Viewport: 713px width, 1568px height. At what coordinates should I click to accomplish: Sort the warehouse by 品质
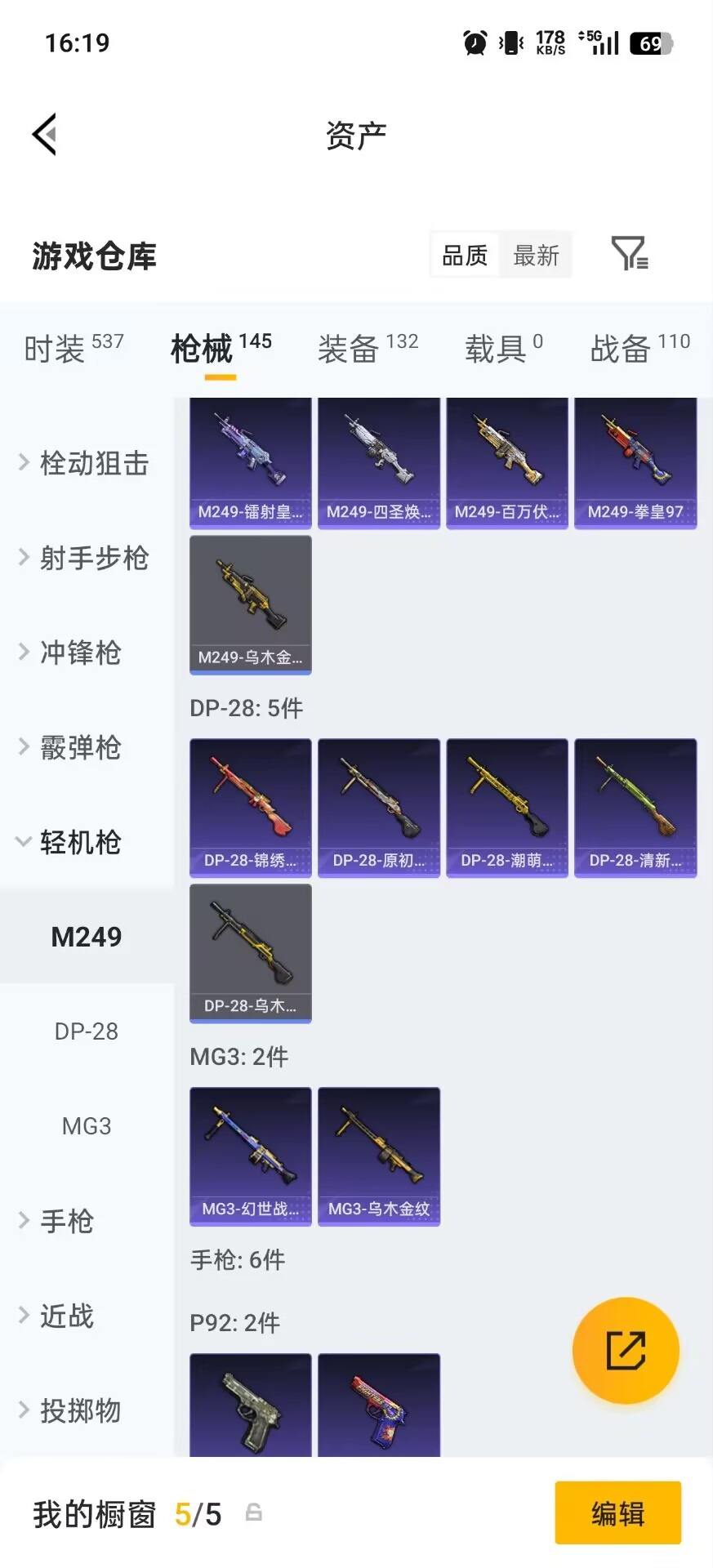[x=464, y=256]
